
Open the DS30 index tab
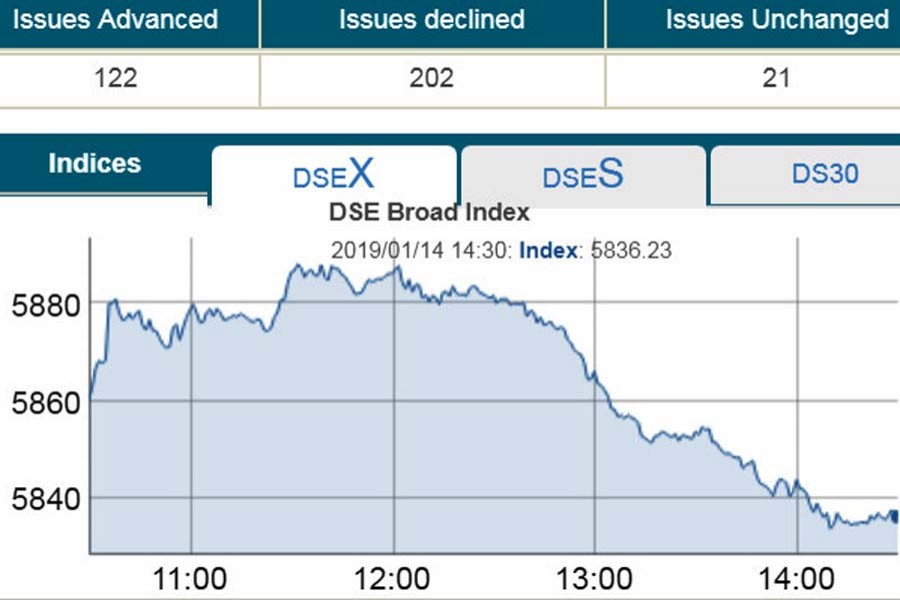[824, 174]
